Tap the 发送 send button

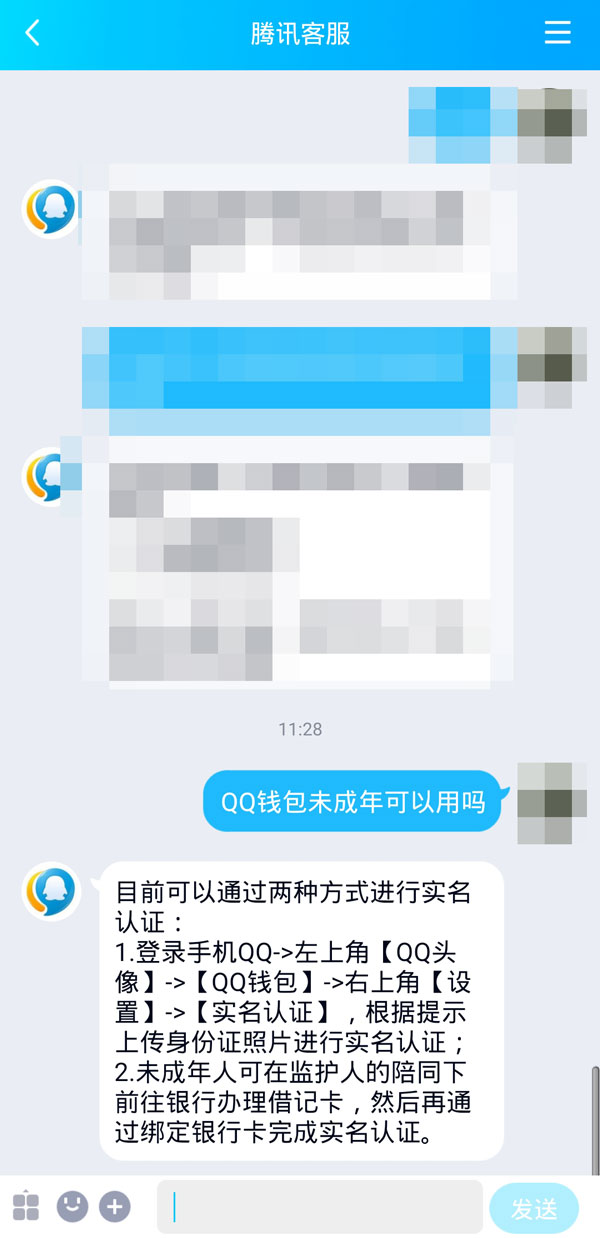coord(534,1208)
